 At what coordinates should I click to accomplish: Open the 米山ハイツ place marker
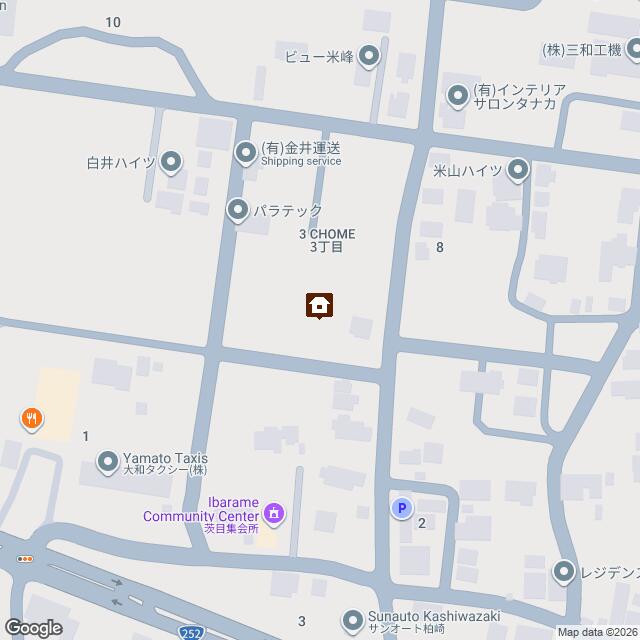518,171
